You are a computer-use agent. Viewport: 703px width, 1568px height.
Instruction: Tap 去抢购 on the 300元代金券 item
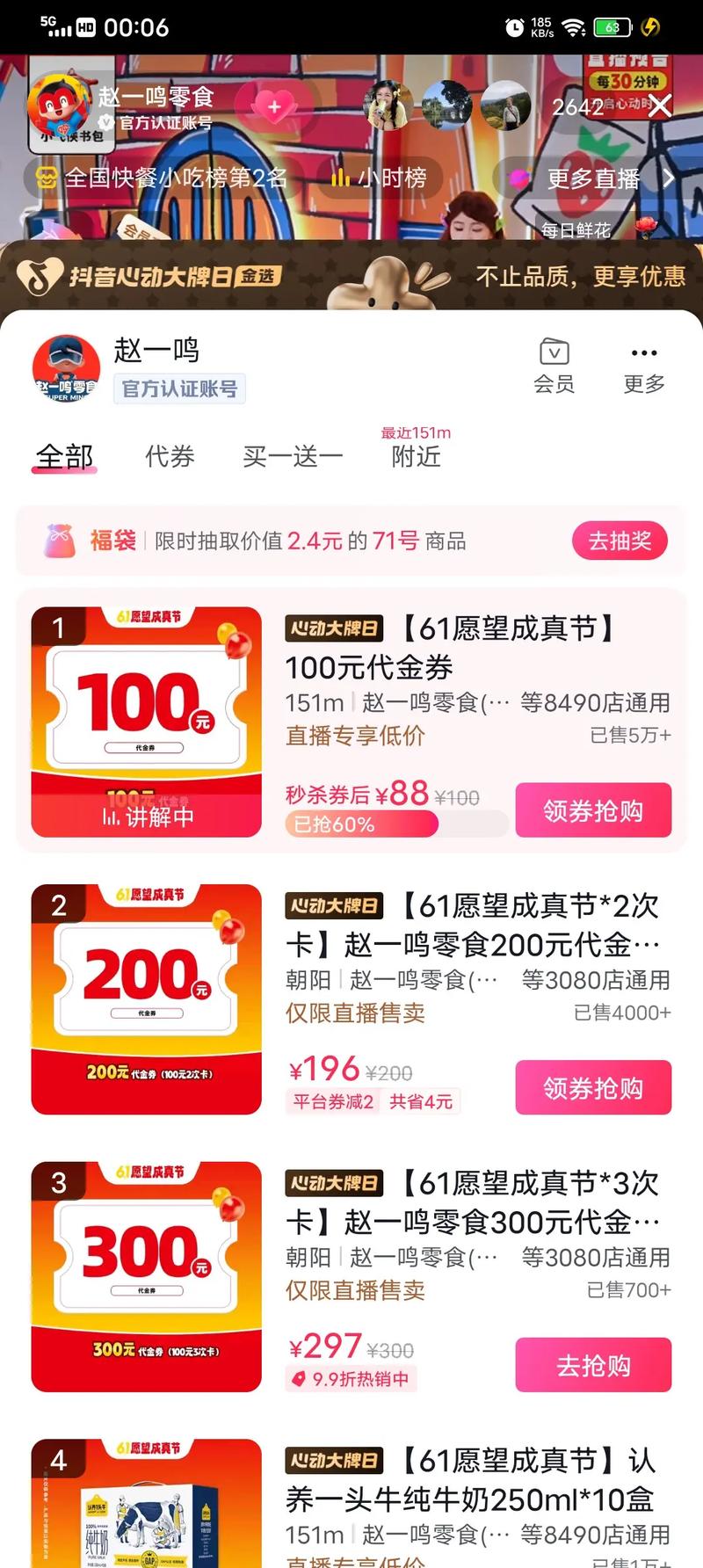click(593, 1364)
